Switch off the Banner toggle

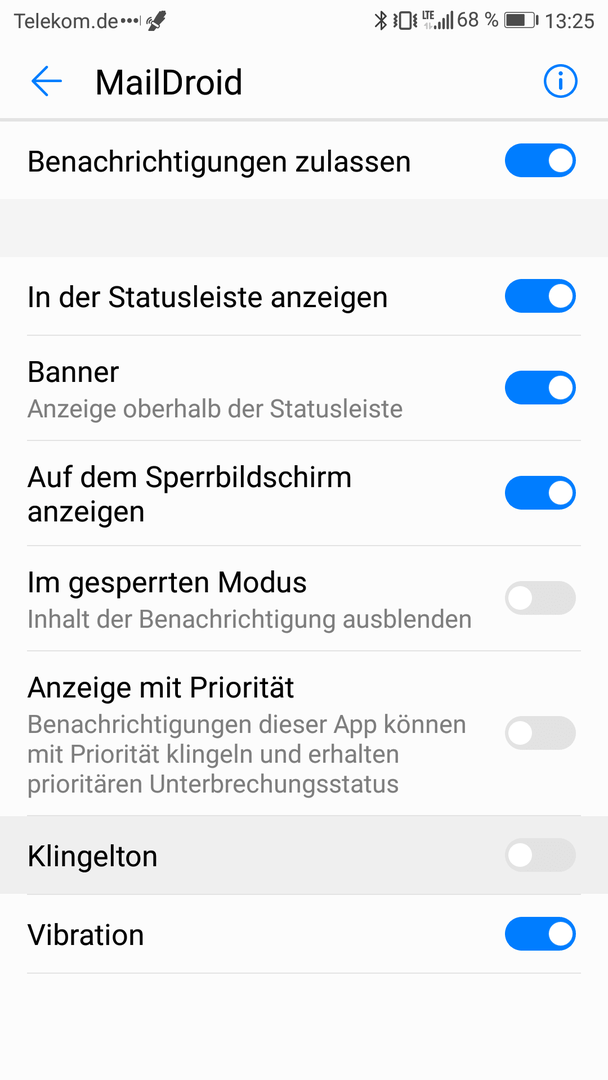[x=541, y=388]
